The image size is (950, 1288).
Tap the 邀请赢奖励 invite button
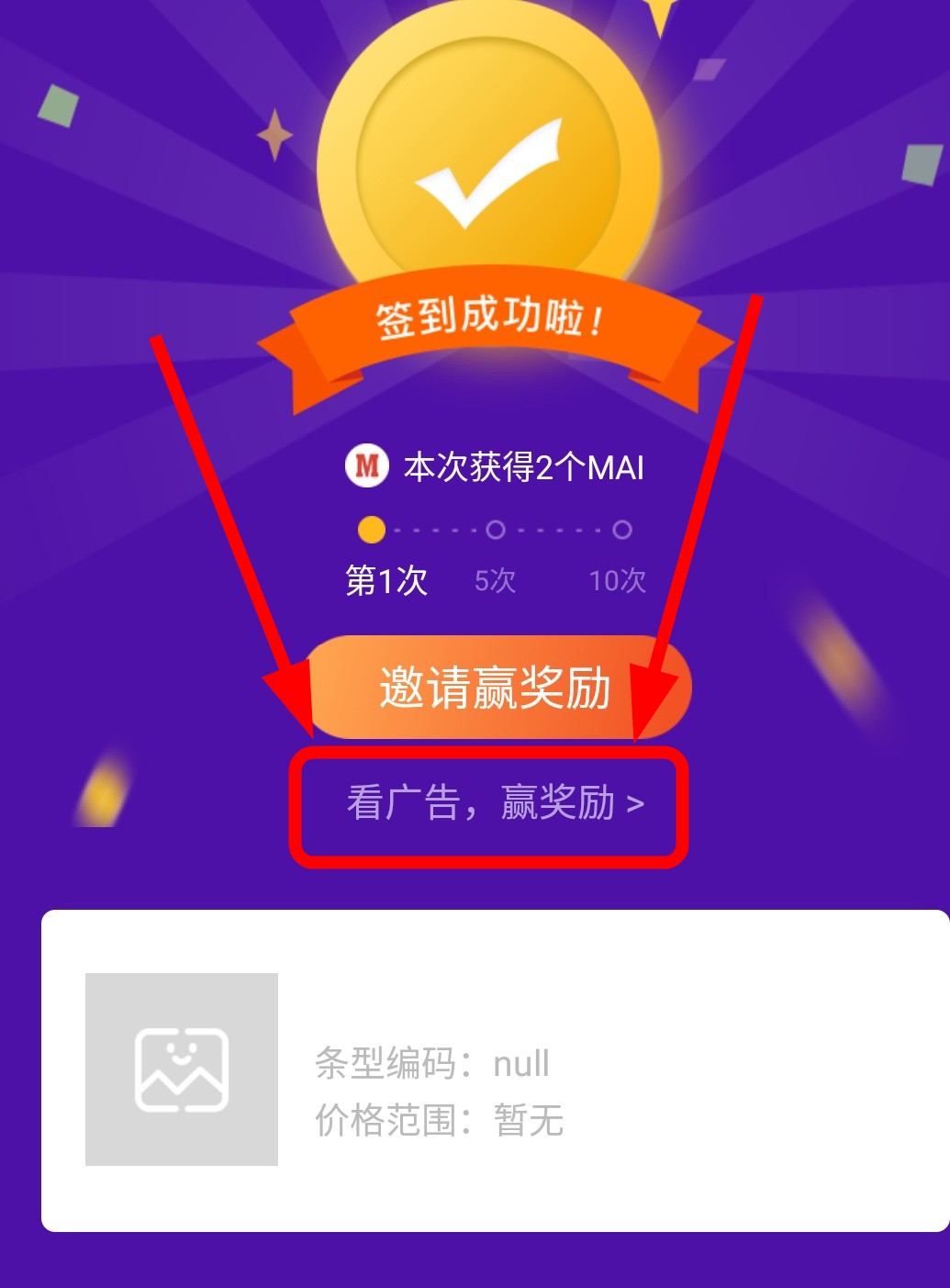[x=496, y=688]
